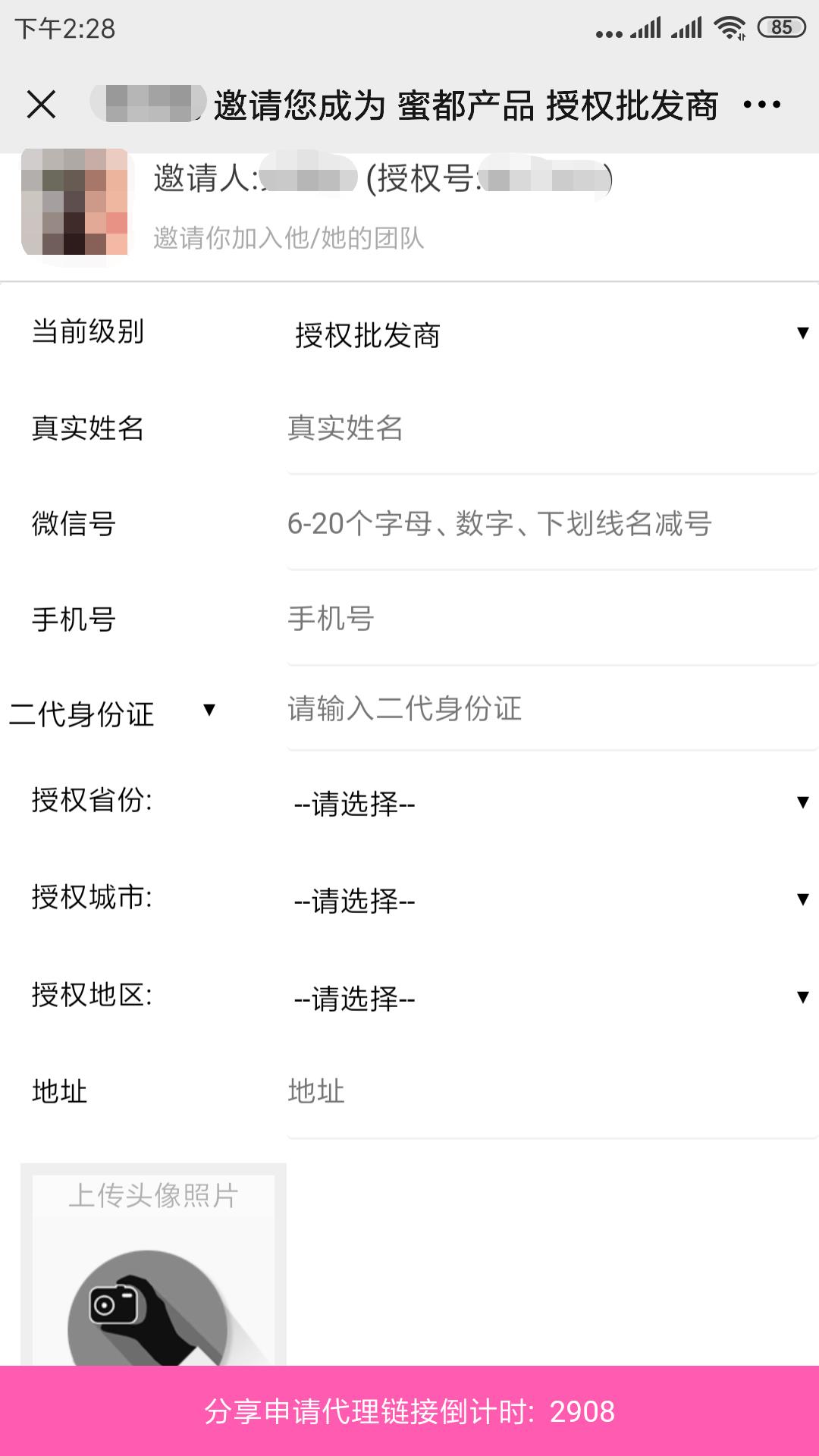
Task: Enter the 手机号 field
Action: [552, 620]
